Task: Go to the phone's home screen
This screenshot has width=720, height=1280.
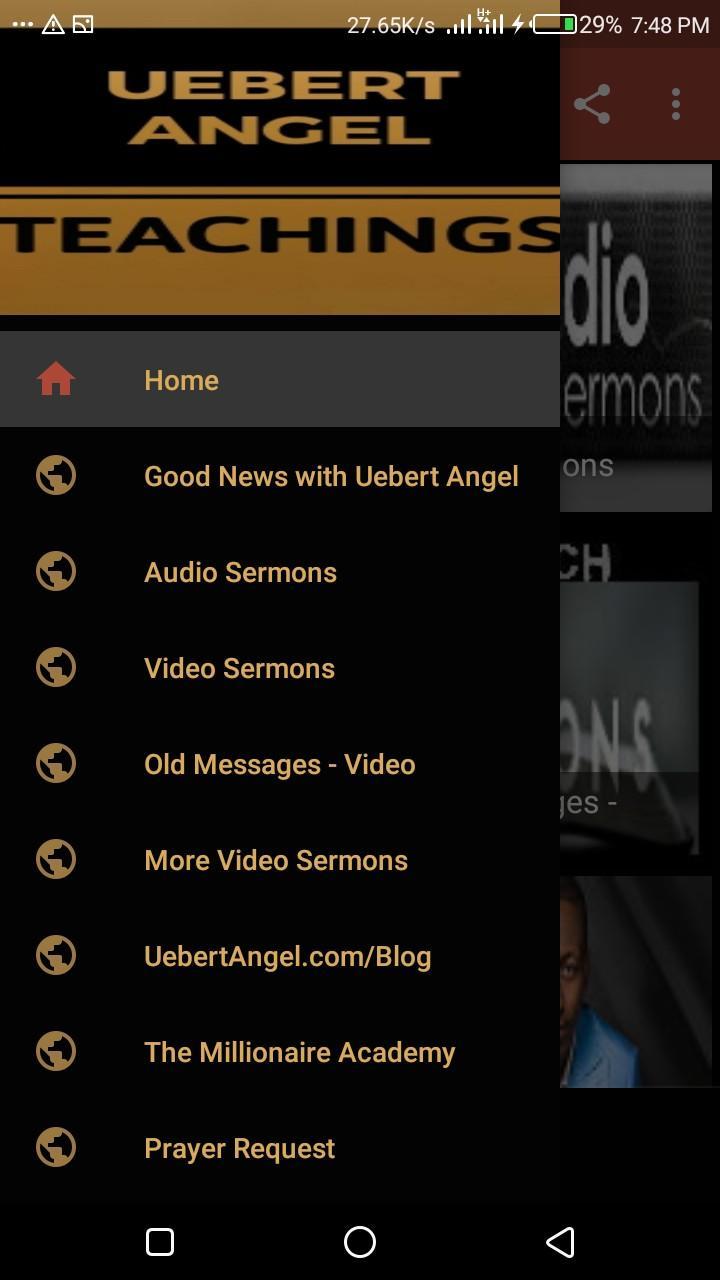Action: pos(360,1242)
